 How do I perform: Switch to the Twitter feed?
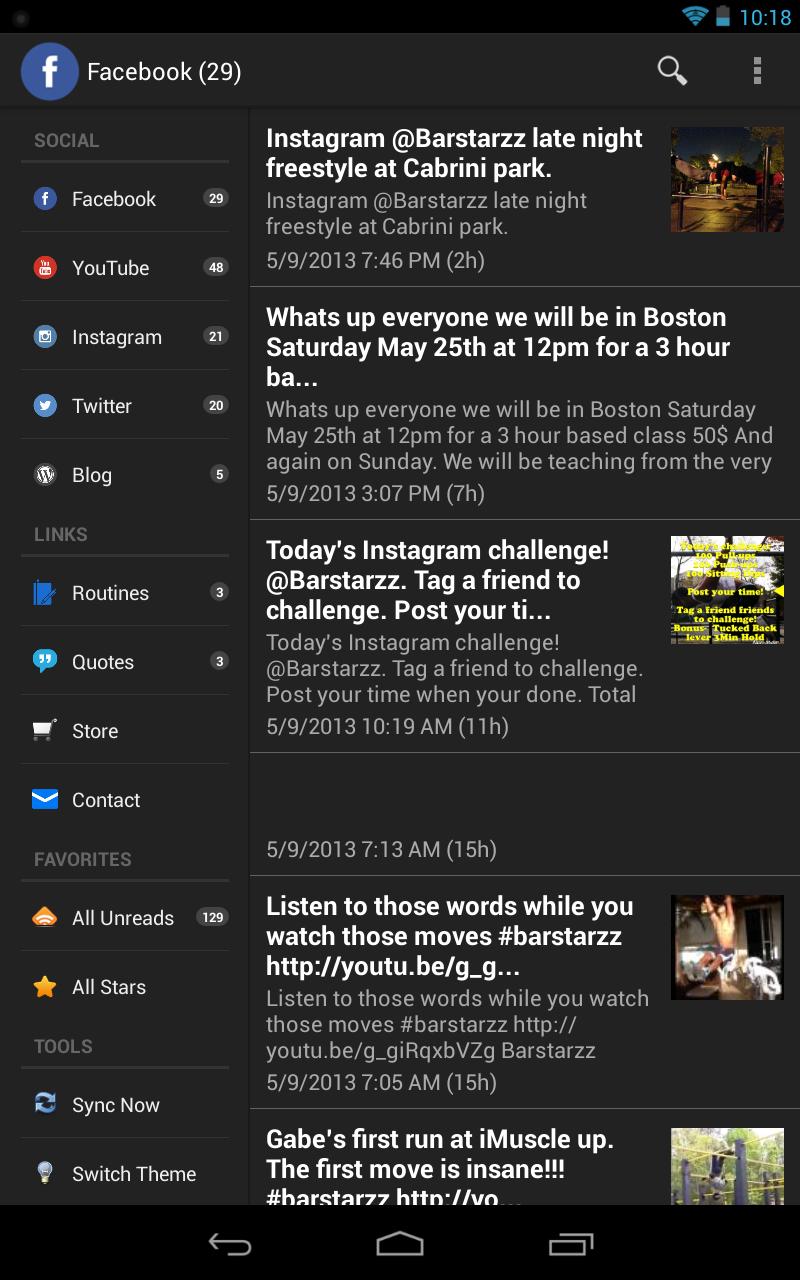[x=124, y=406]
